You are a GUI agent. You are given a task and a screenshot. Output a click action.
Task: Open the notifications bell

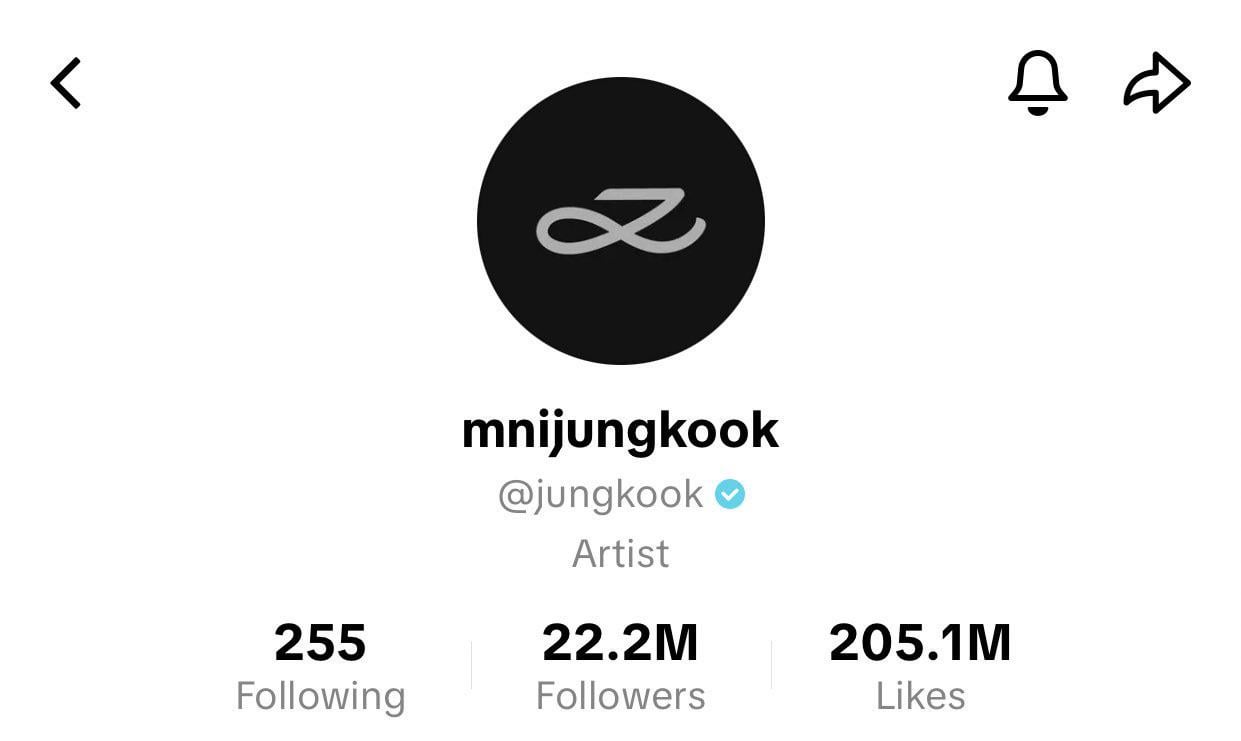coord(1037,83)
